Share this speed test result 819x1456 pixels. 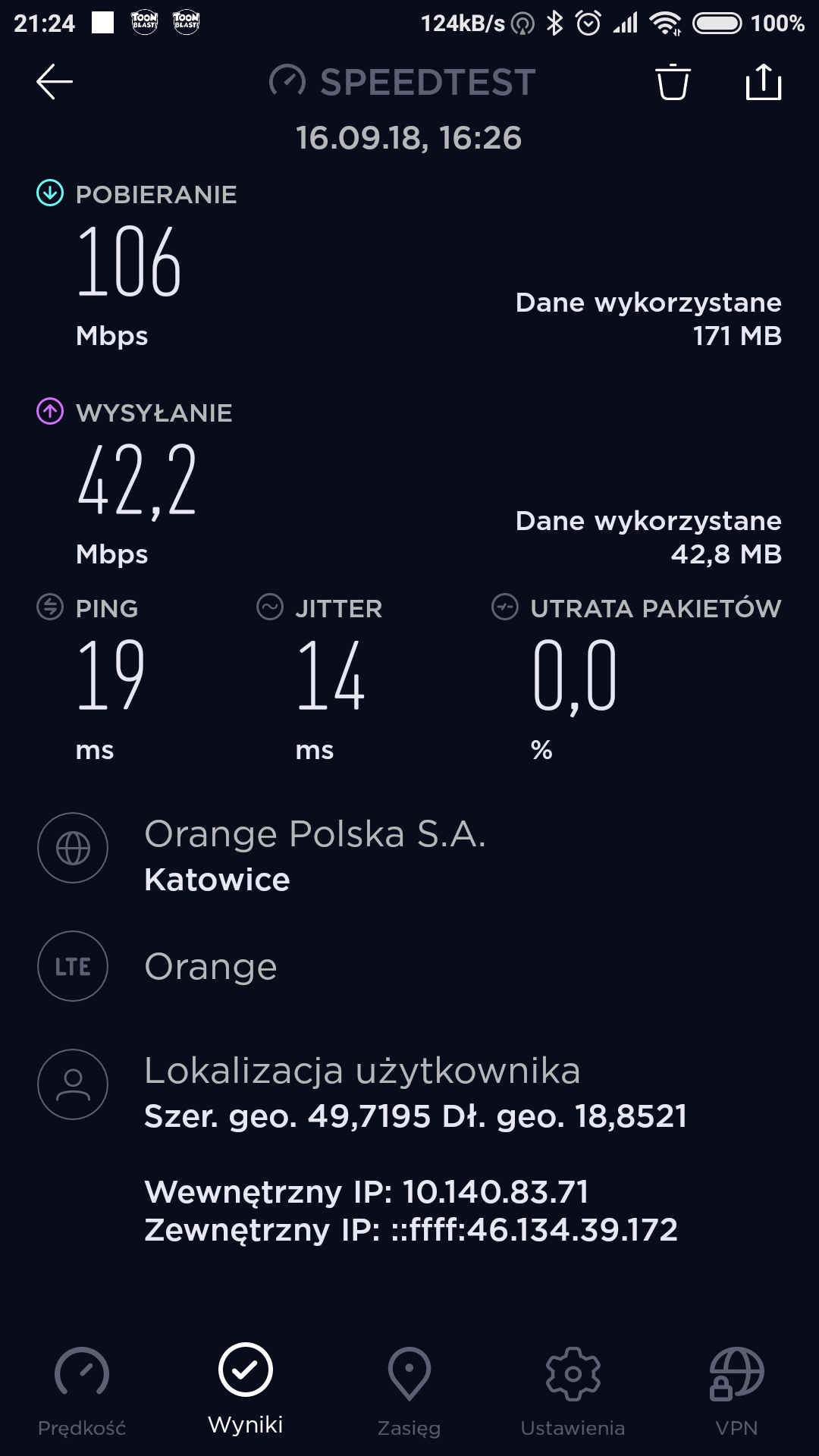pyautogui.click(x=763, y=82)
